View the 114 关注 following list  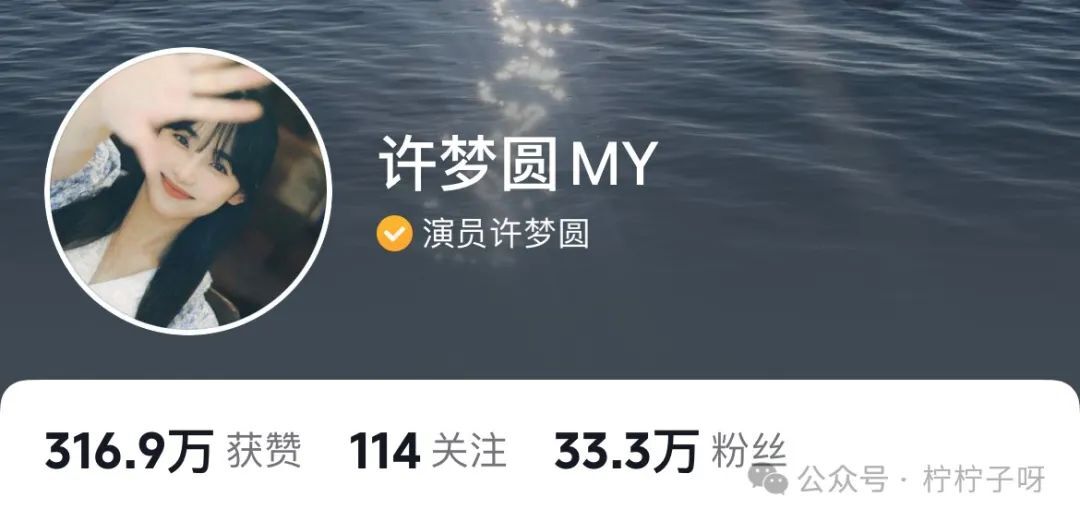click(x=428, y=453)
